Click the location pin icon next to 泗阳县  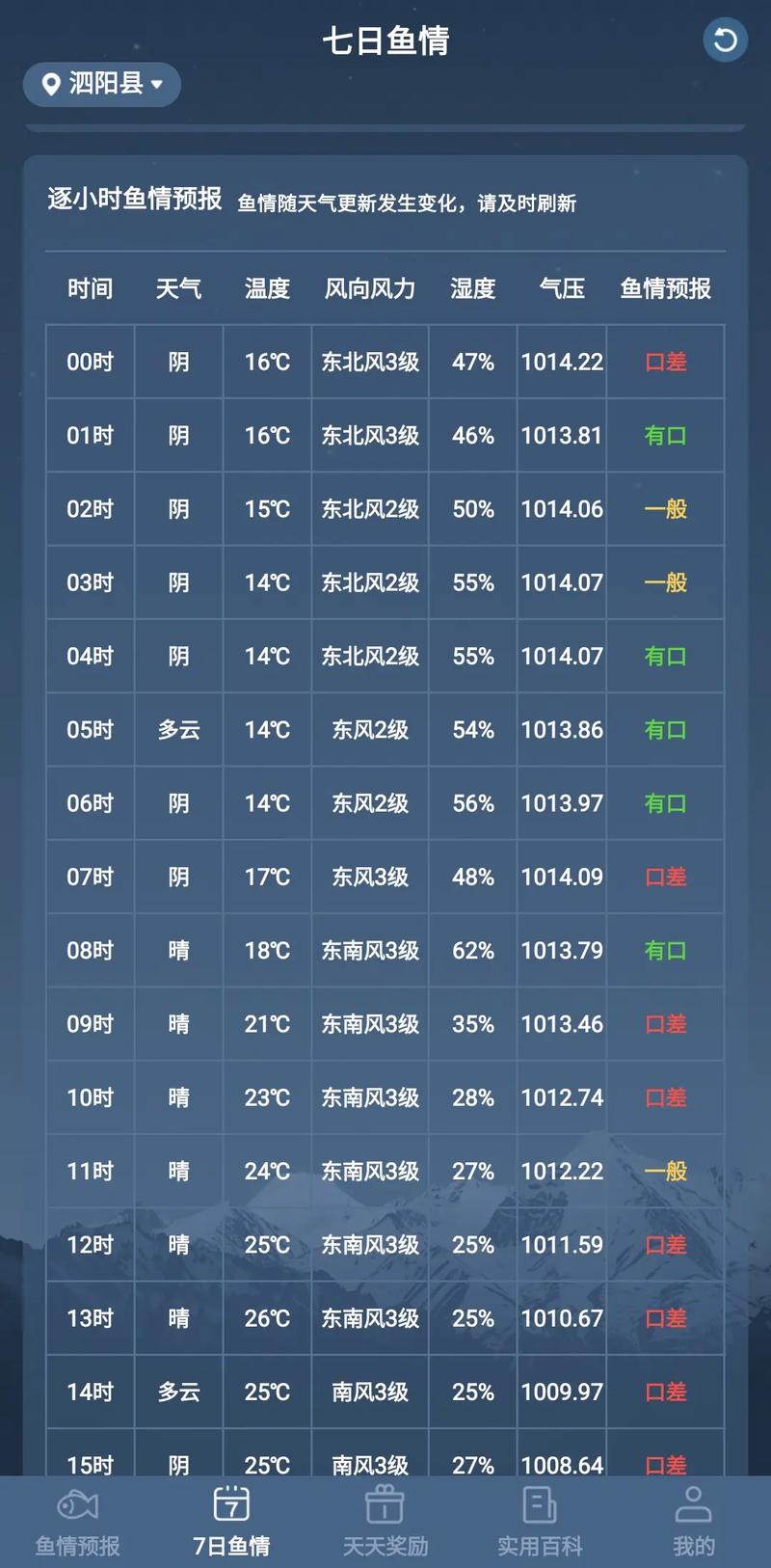point(51,84)
